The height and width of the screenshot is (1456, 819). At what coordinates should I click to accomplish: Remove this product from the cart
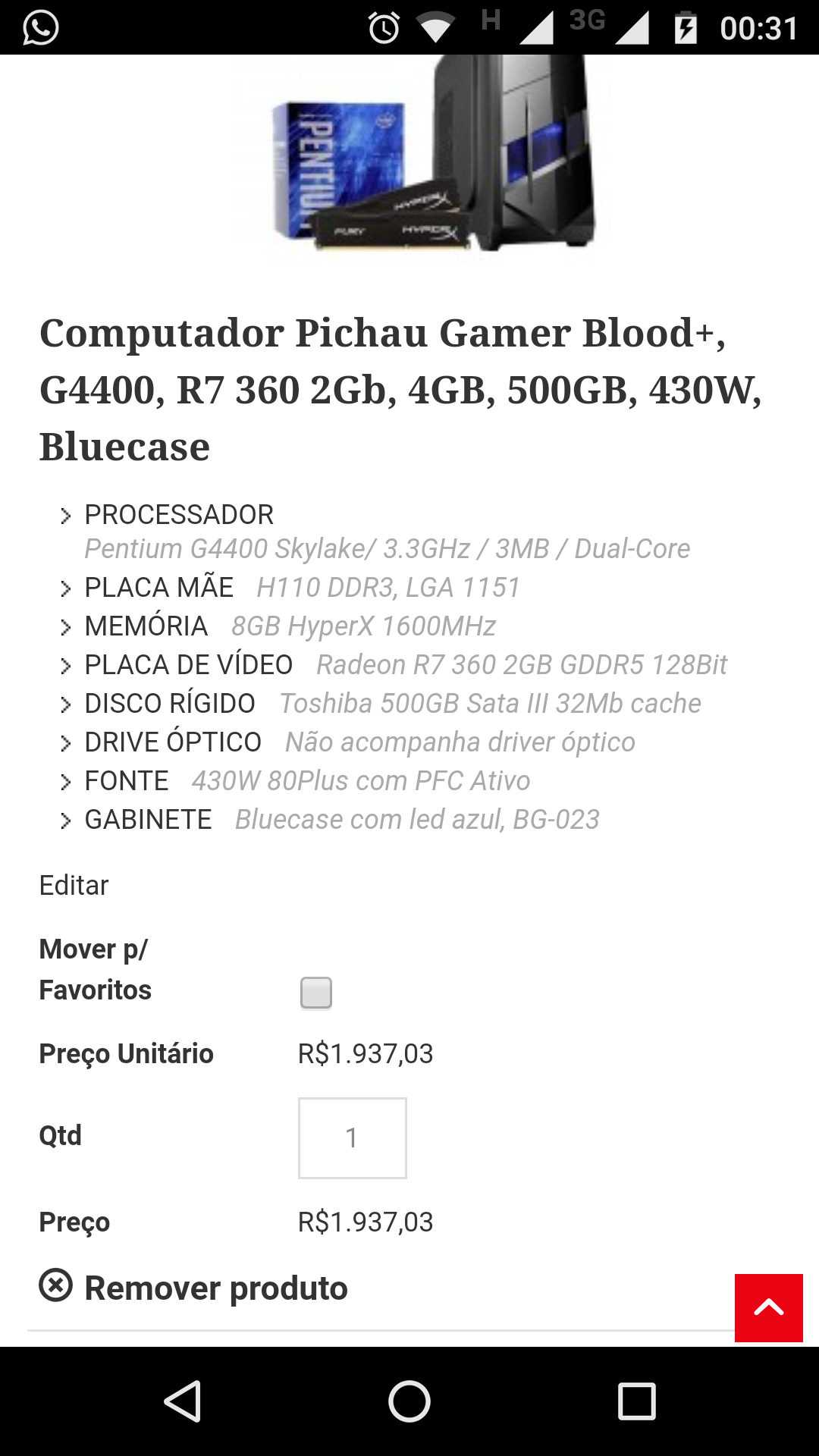point(193,1287)
